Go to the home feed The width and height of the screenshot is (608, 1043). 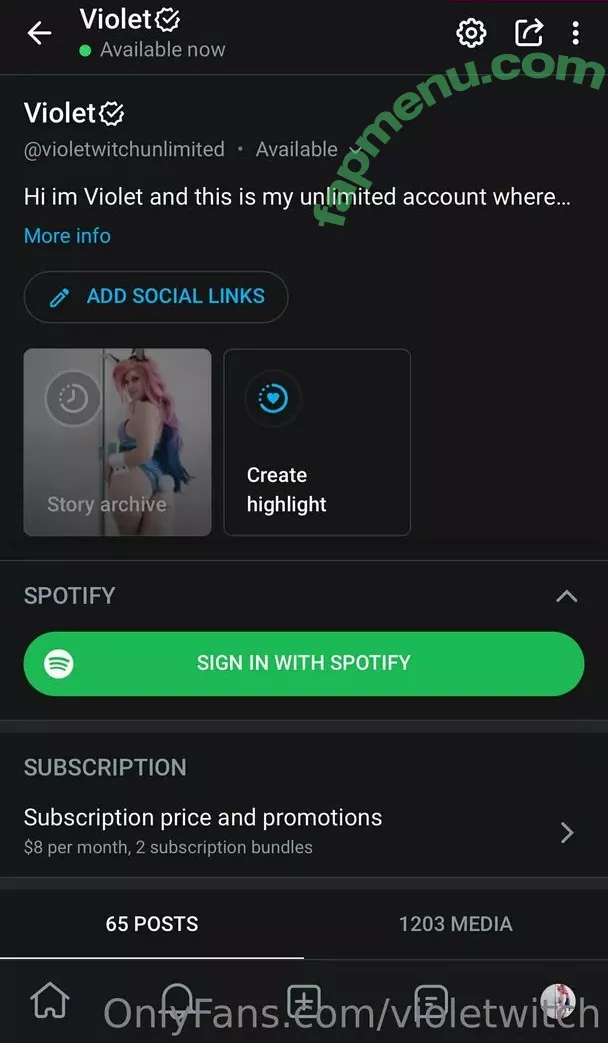click(50, 1000)
